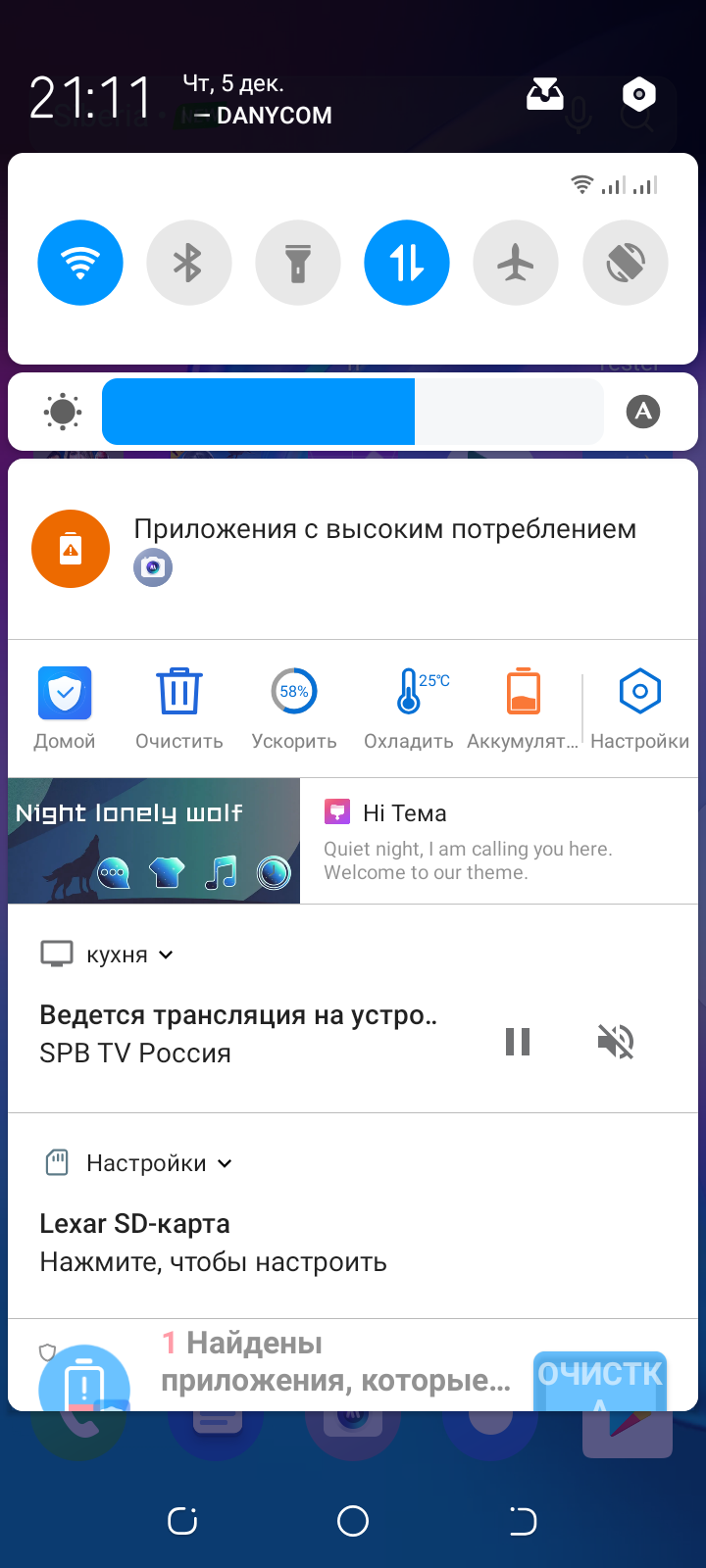The height and width of the screenshot is (1568, 706).
Task: Open Домой in phone manager shortcuts
Action: coord(65,708)
